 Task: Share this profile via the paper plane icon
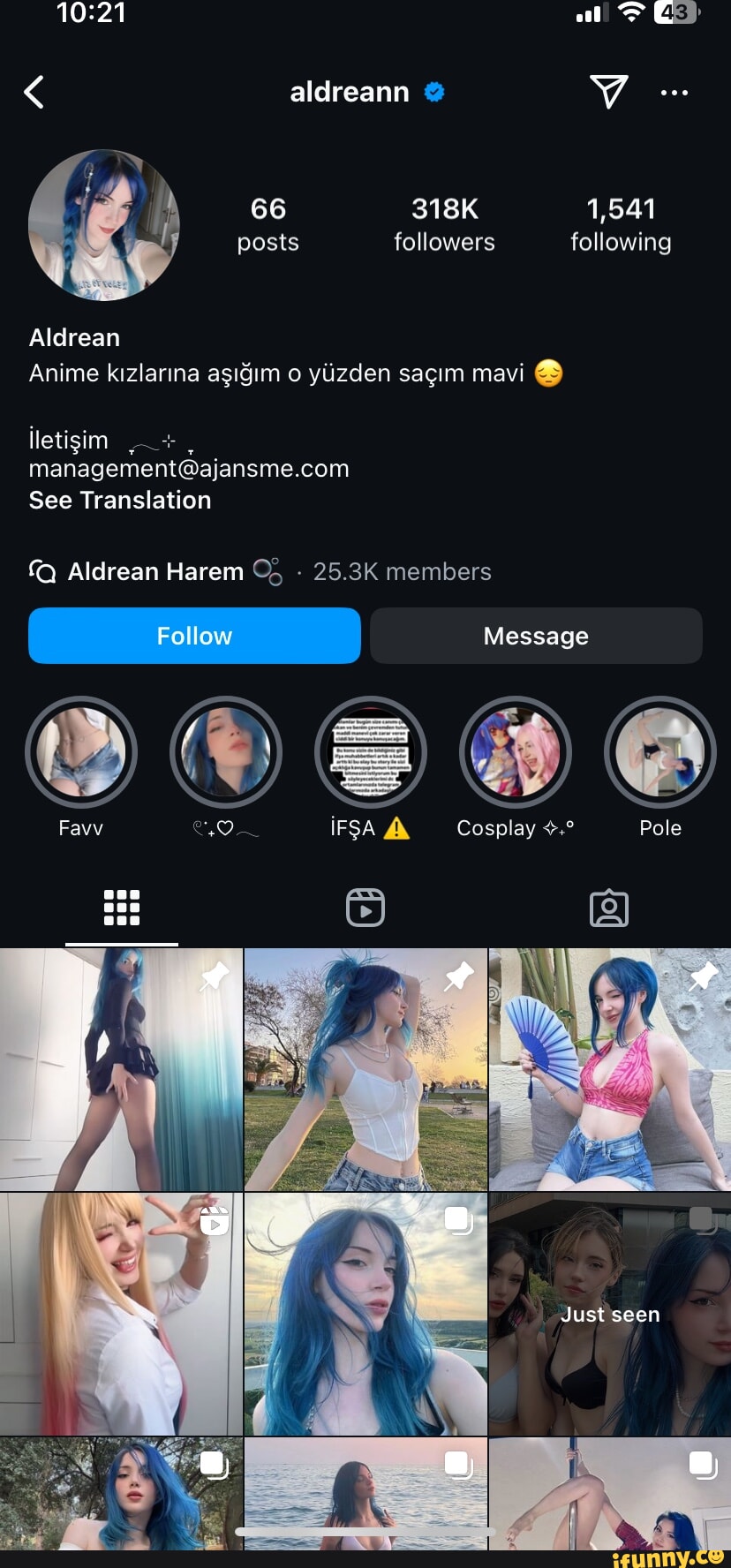tap(608, 91)
